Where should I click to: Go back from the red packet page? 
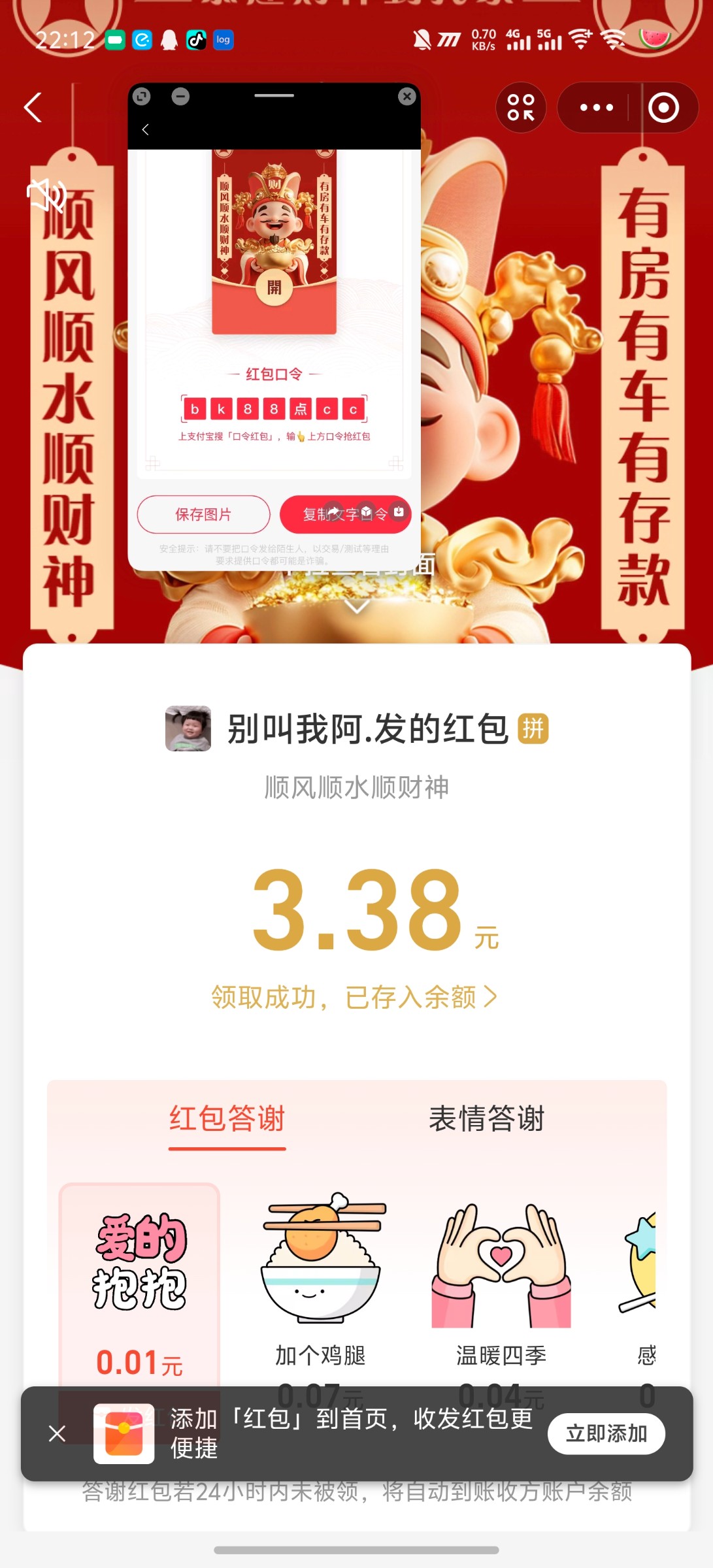tap(33, 108)
